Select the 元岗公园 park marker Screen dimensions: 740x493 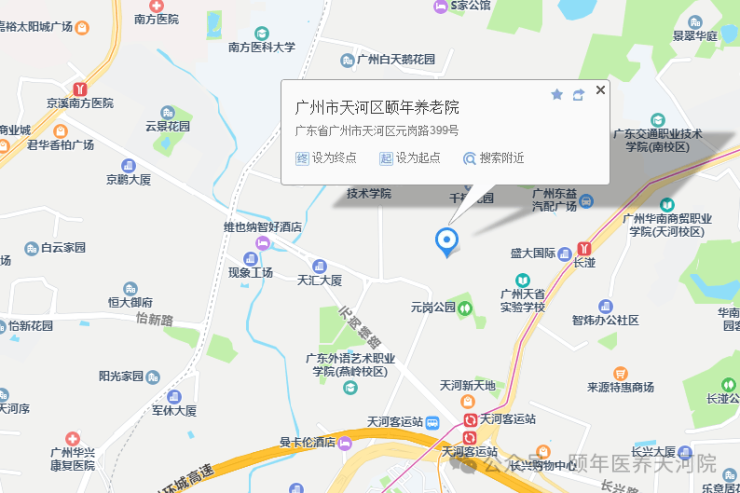point(465,308)
